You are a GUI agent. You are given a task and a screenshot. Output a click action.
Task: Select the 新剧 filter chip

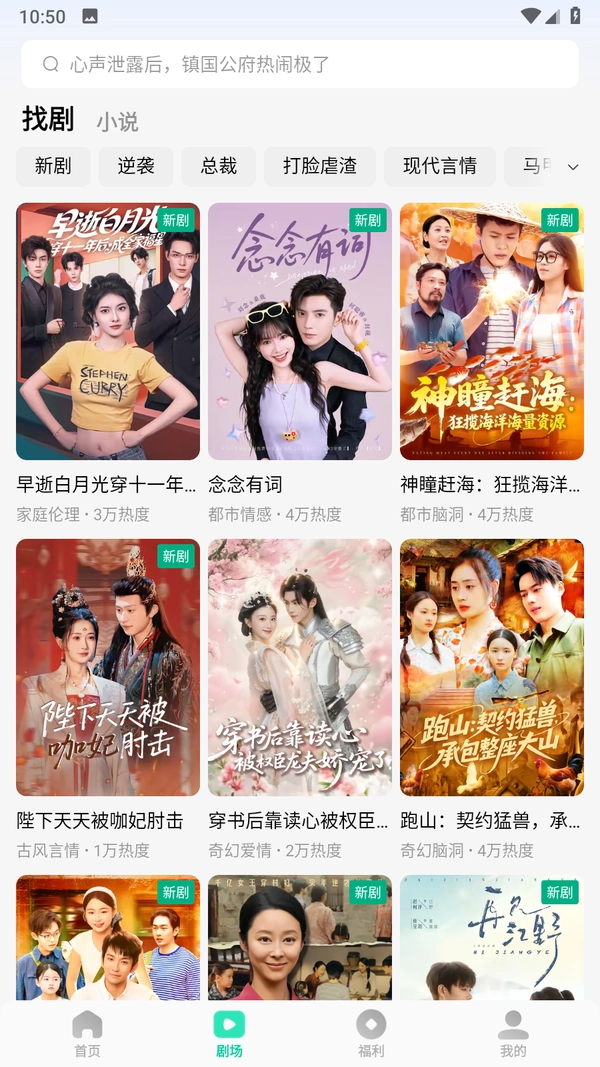(53, 166)
